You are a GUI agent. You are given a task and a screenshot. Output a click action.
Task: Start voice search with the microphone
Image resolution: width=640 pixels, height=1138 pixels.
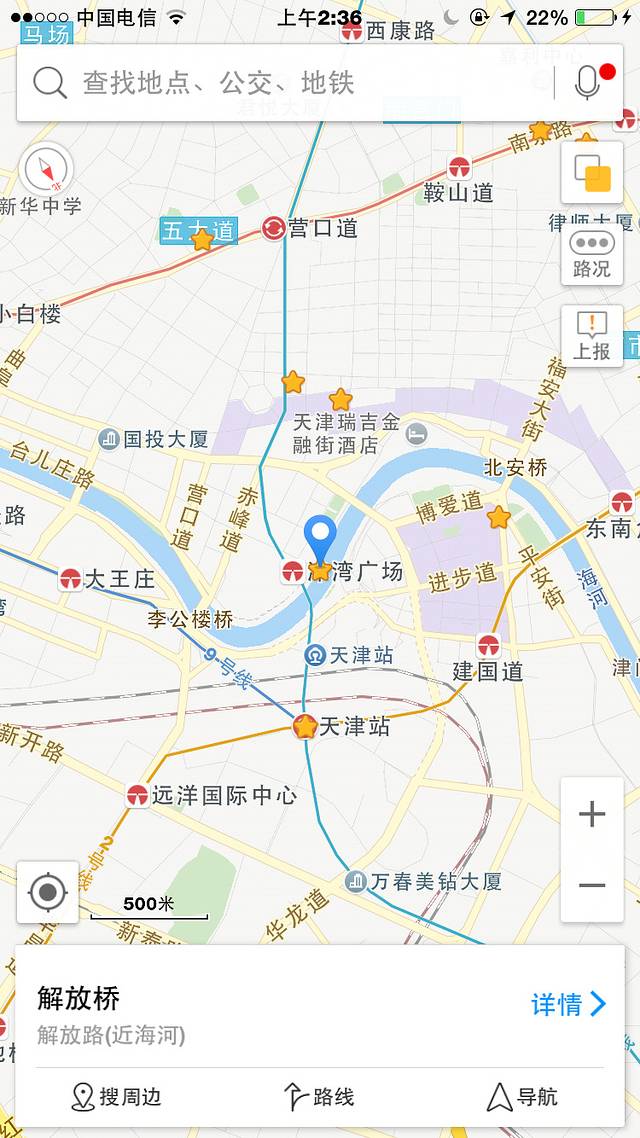588,82
